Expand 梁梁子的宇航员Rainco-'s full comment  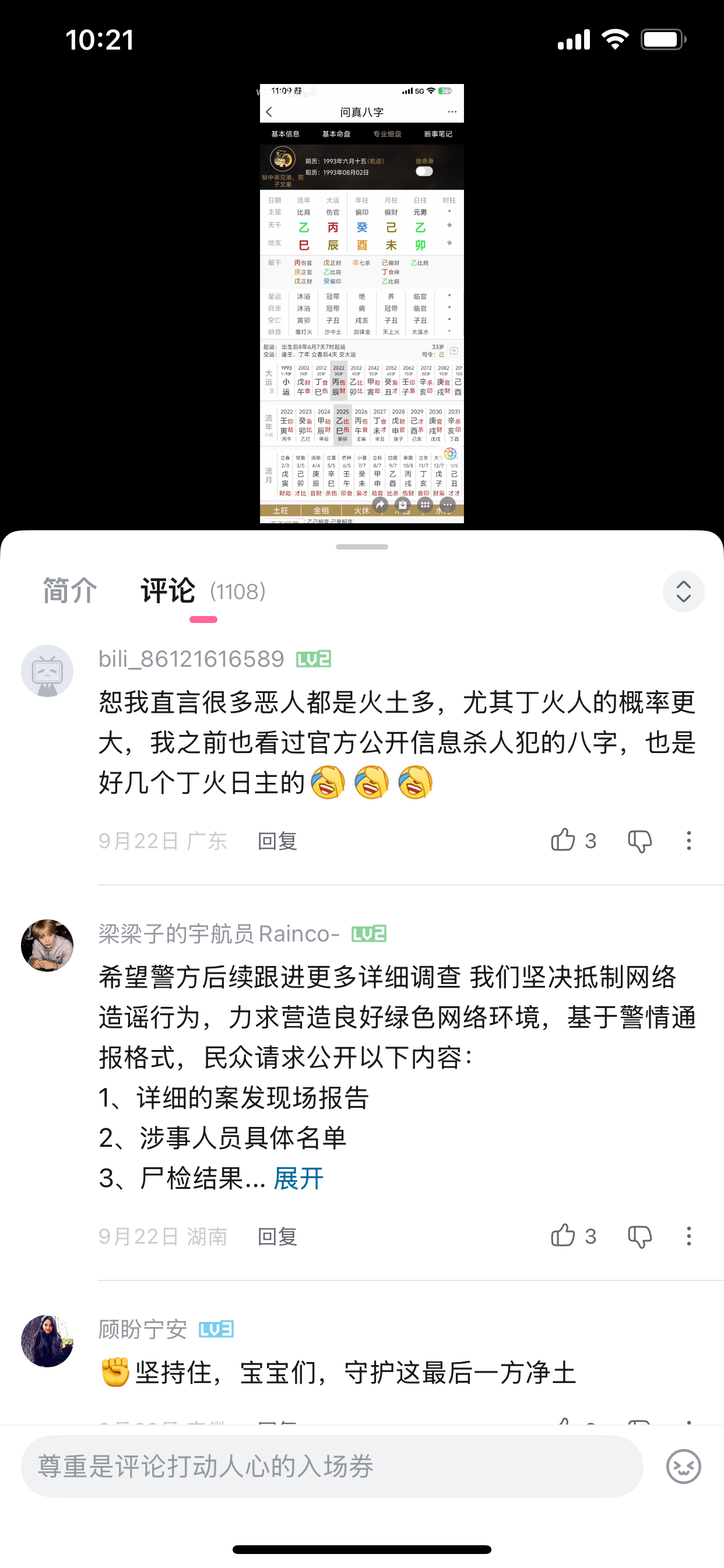[x=298, y=1178]
